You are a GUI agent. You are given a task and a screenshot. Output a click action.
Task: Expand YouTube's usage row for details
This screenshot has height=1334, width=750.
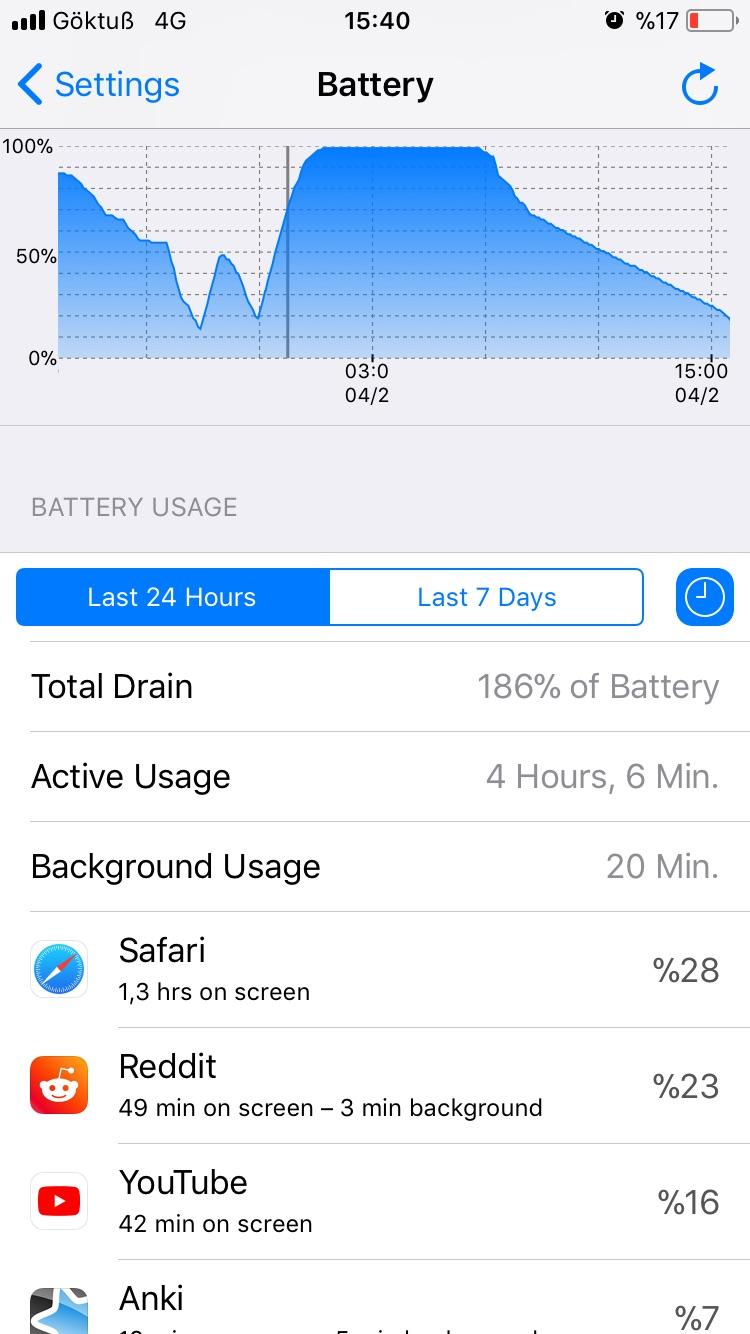375,1200
